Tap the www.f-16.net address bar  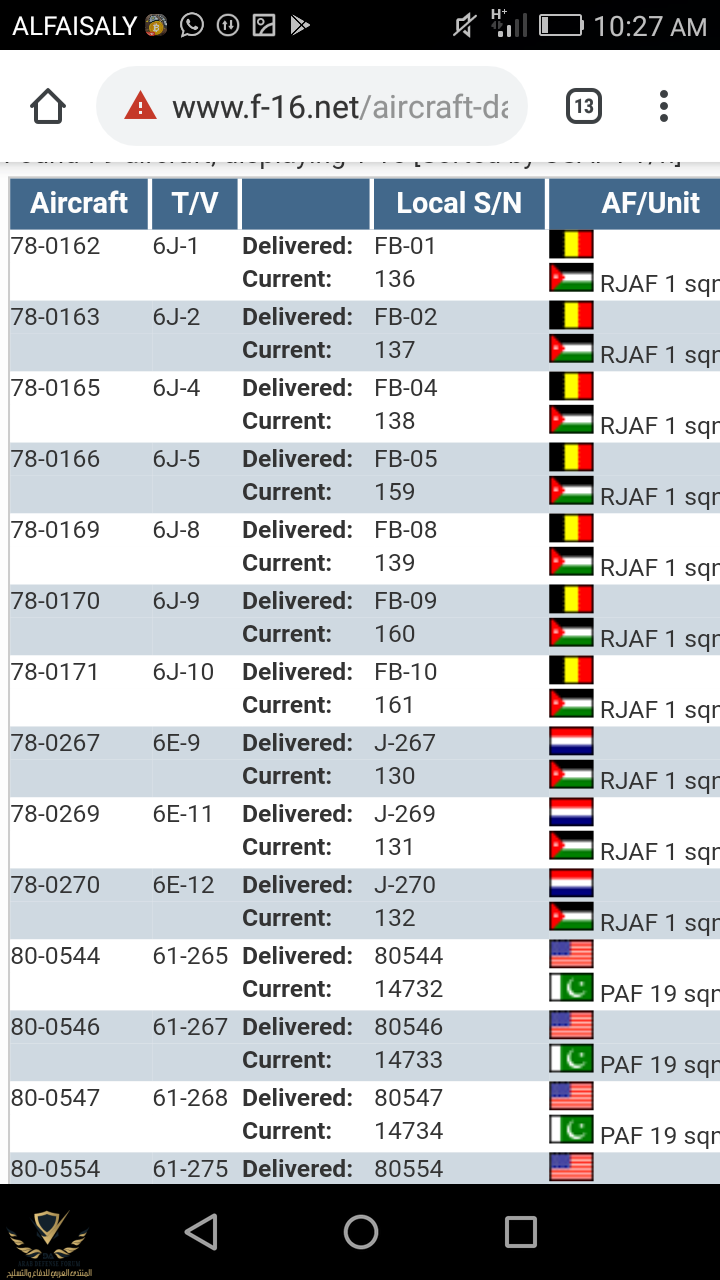(x=340, y=106)
